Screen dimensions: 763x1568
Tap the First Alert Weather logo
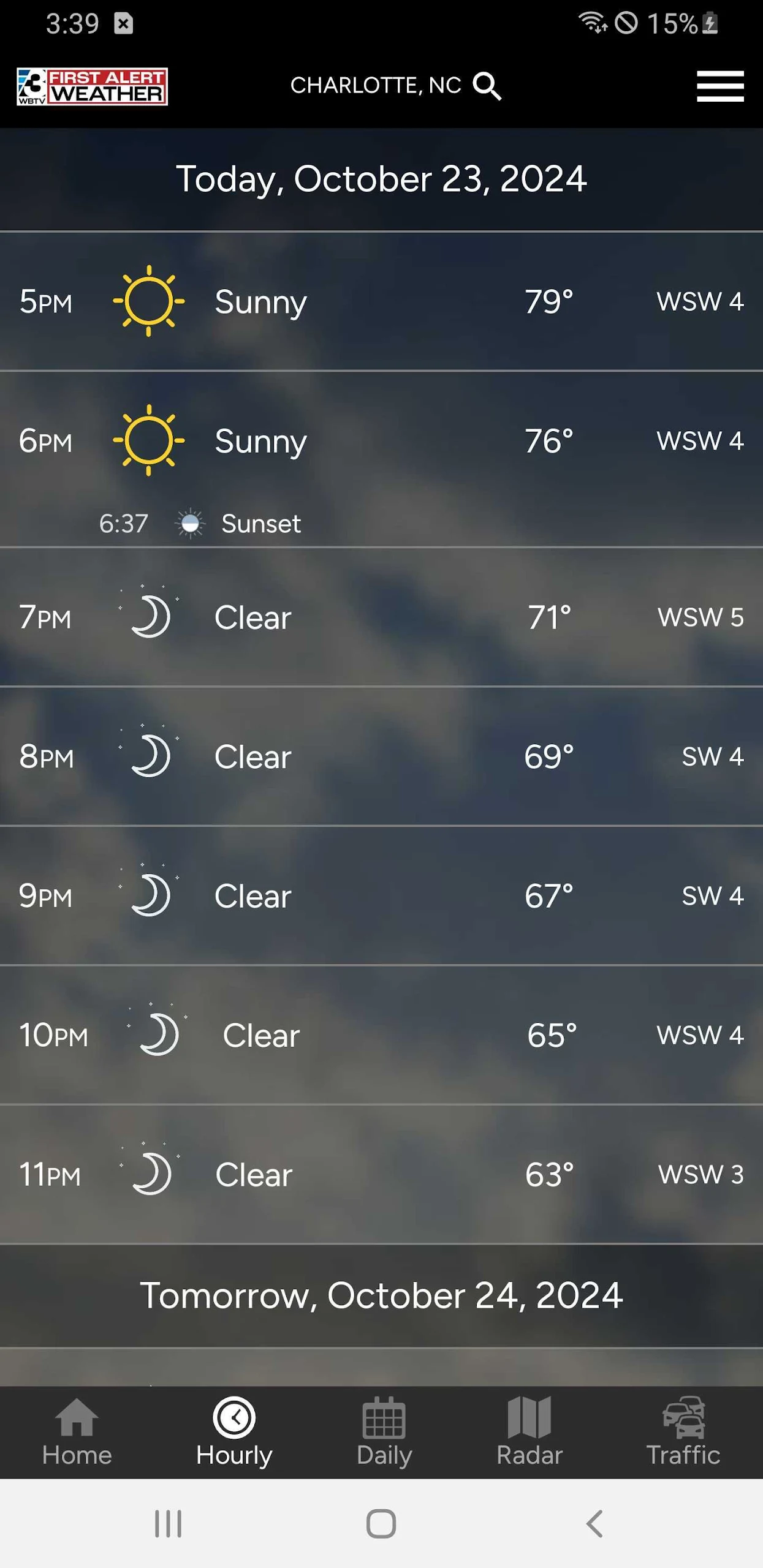[93, 86]
